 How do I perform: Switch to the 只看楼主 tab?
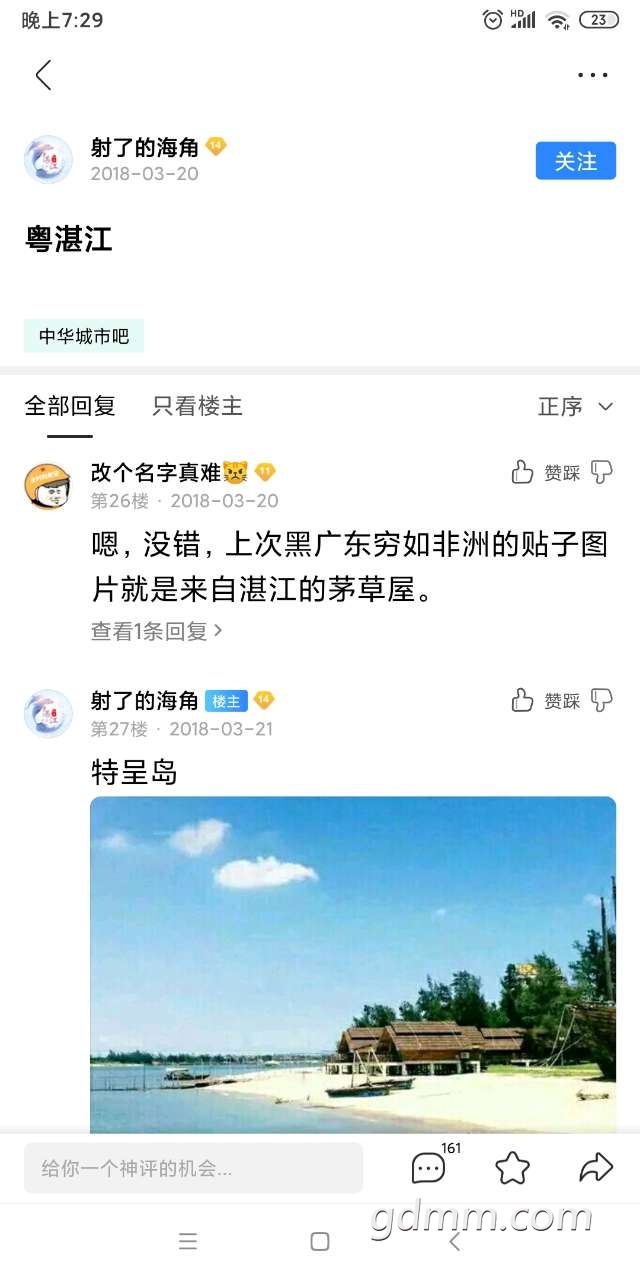point(197,406)
